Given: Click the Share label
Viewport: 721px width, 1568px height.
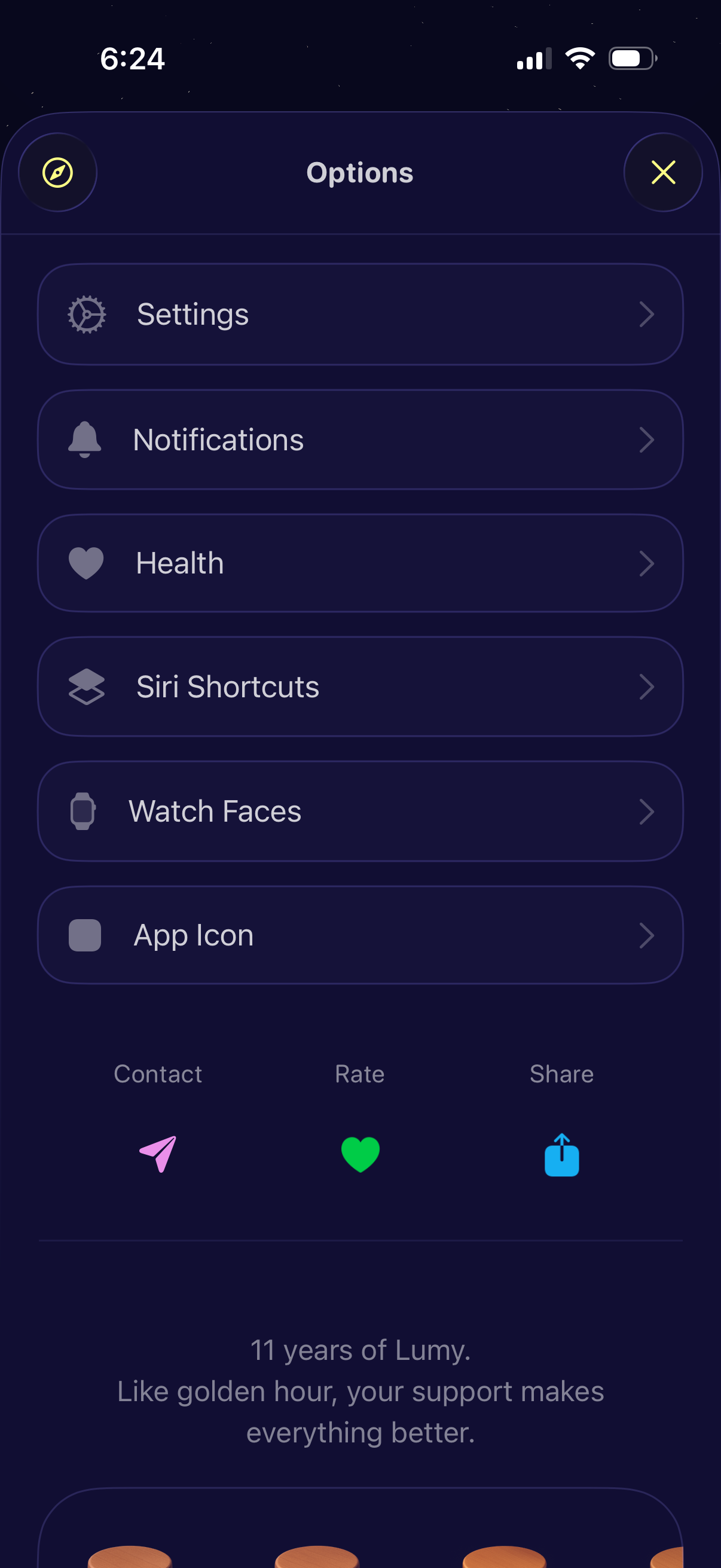Looking at the screenshot, I should (x=561, y=1074).
